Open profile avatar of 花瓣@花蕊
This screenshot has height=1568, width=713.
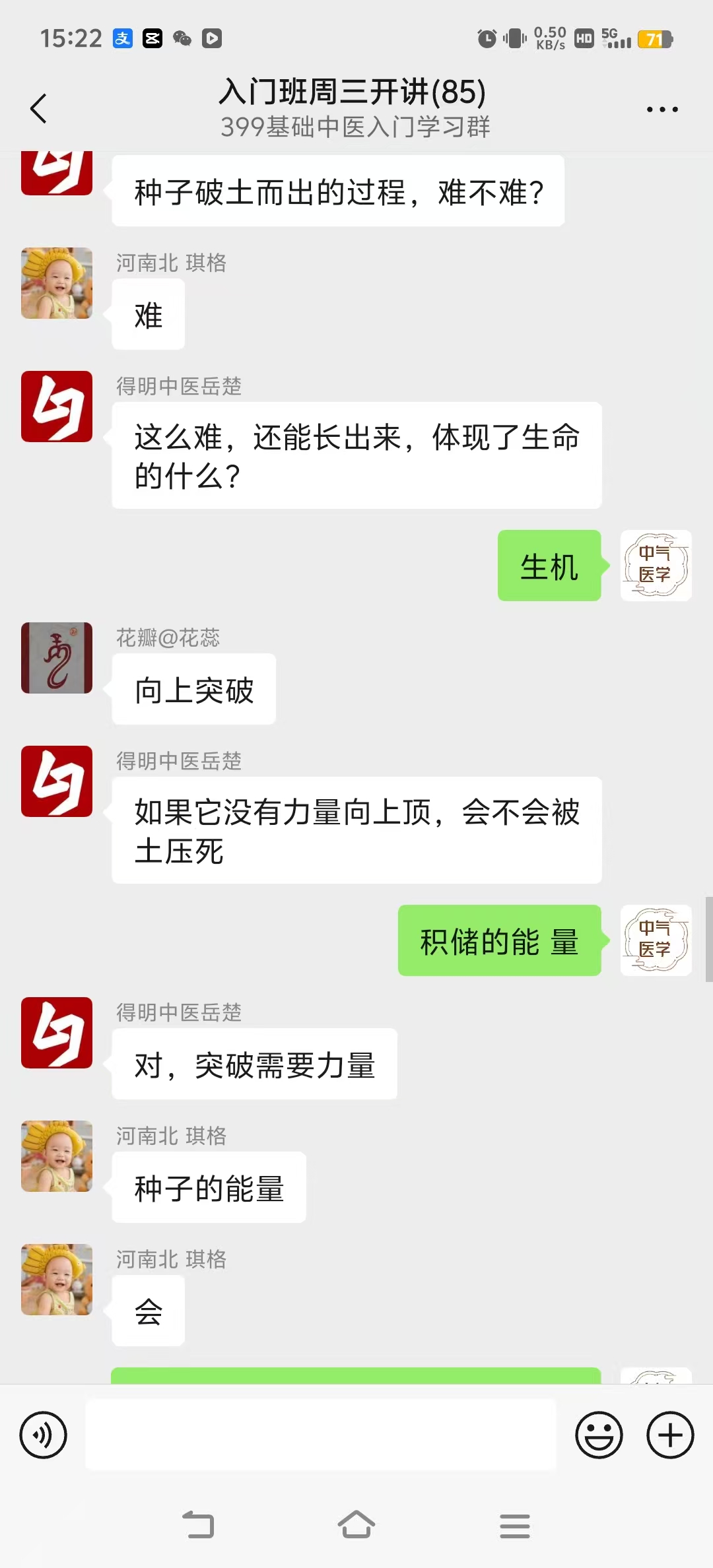pyautogui.click(x=57, y=658)
